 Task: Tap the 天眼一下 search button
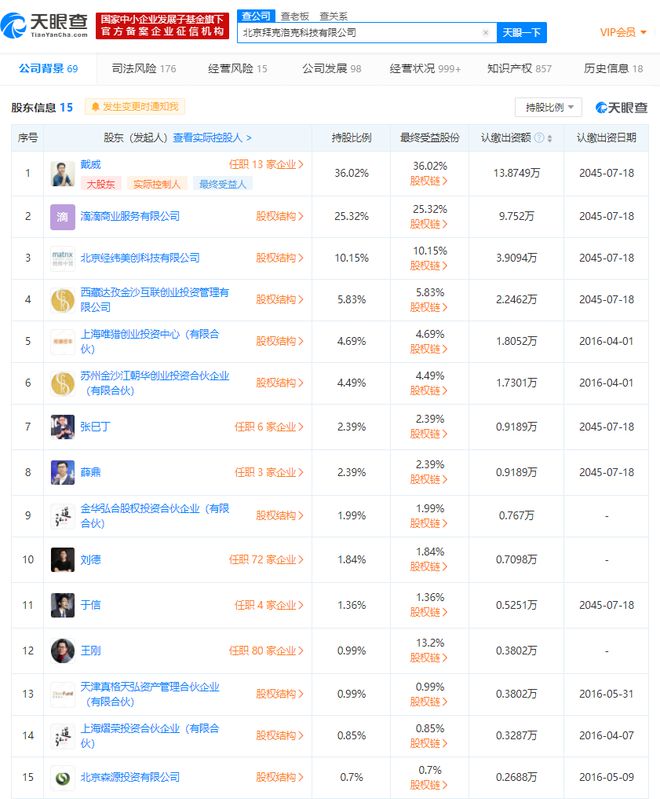point(521,33)
